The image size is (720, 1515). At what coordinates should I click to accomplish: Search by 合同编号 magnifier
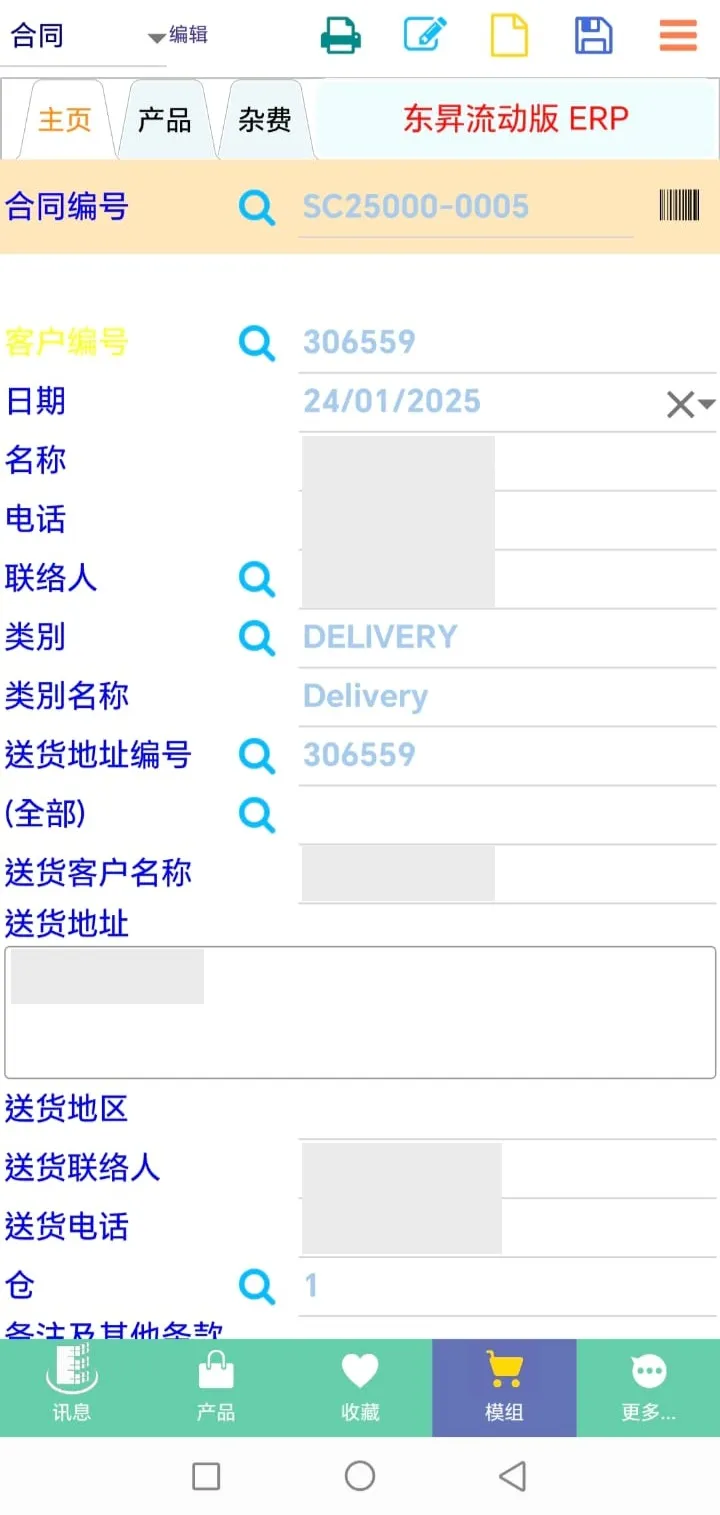257,208
